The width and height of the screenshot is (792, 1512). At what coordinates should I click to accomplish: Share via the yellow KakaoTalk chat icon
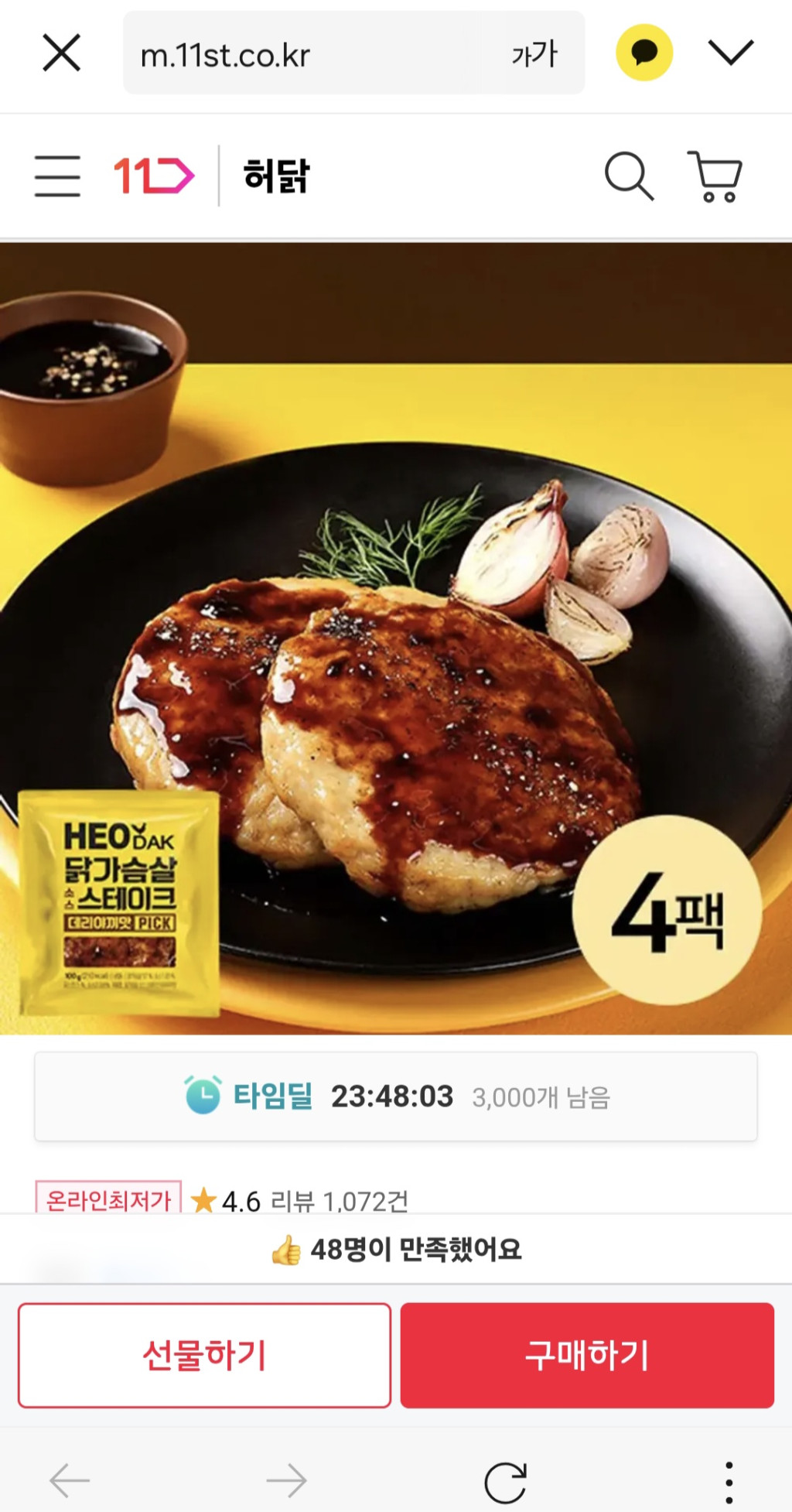pyautogui.click(x=643, y=53)
